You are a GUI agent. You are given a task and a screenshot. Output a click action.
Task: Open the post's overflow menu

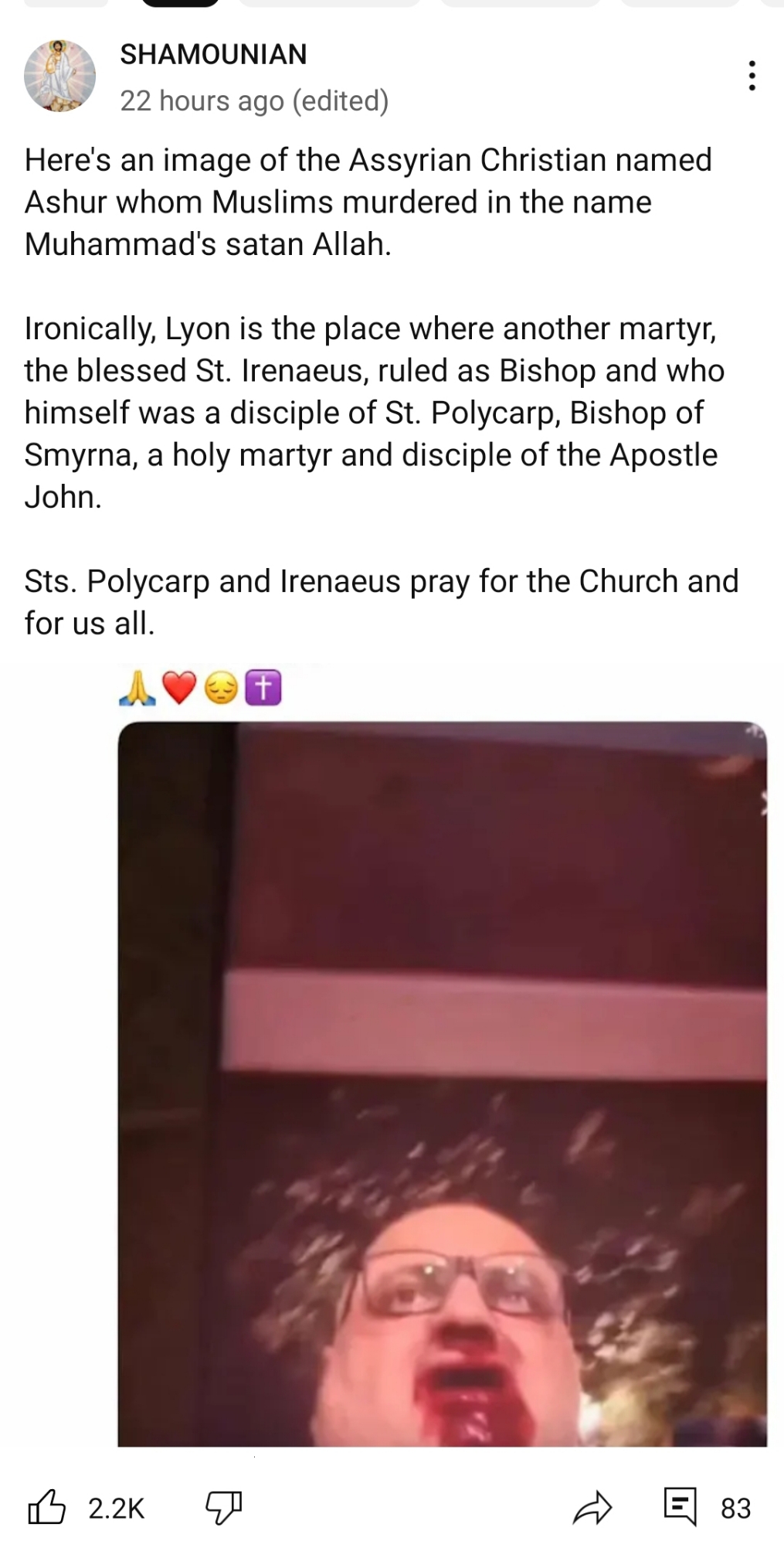coord(752,76)
